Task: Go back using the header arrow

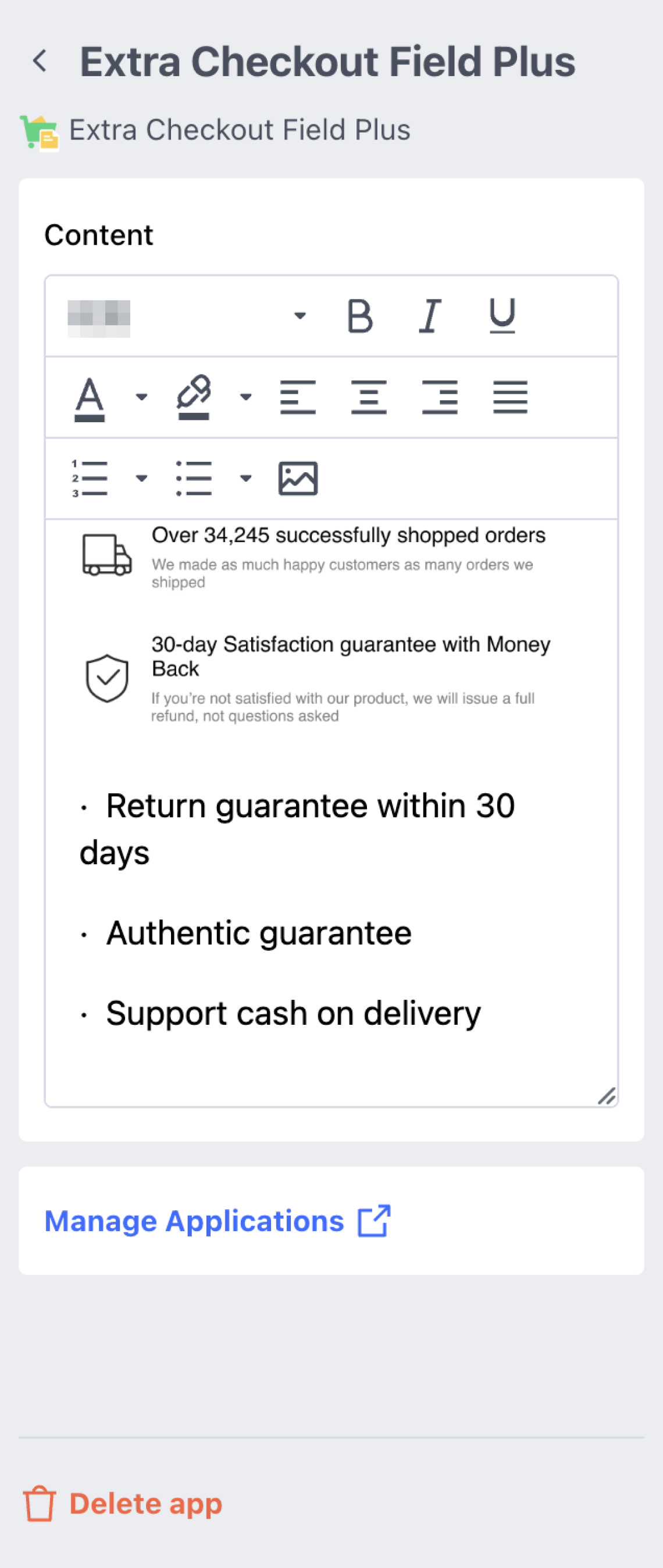Action: click(x=40, y=61)
